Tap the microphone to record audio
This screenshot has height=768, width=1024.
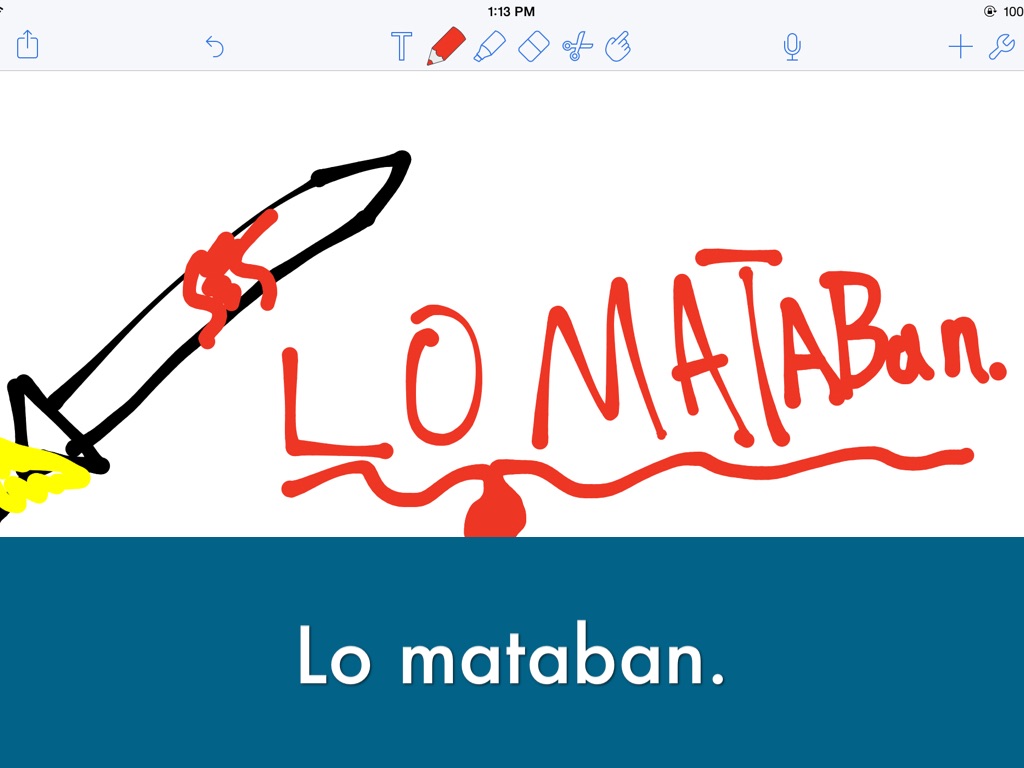pos(792,47)
